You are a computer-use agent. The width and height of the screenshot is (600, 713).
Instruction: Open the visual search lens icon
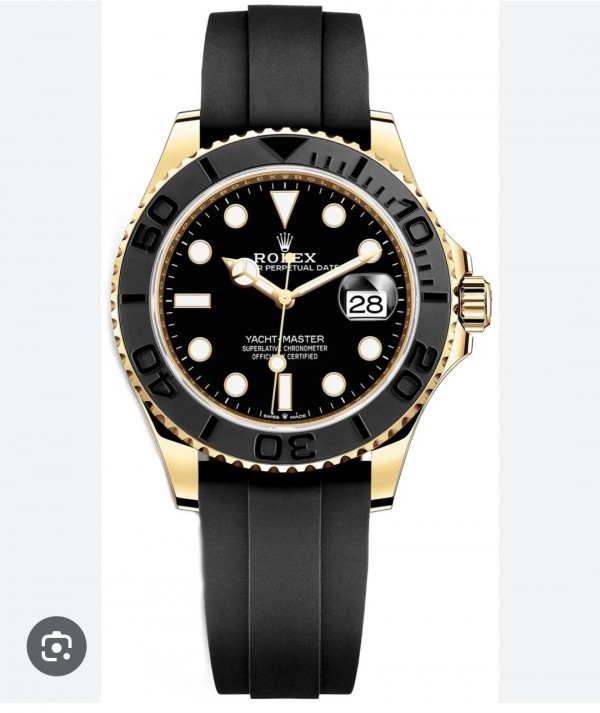tap(57, 645)
